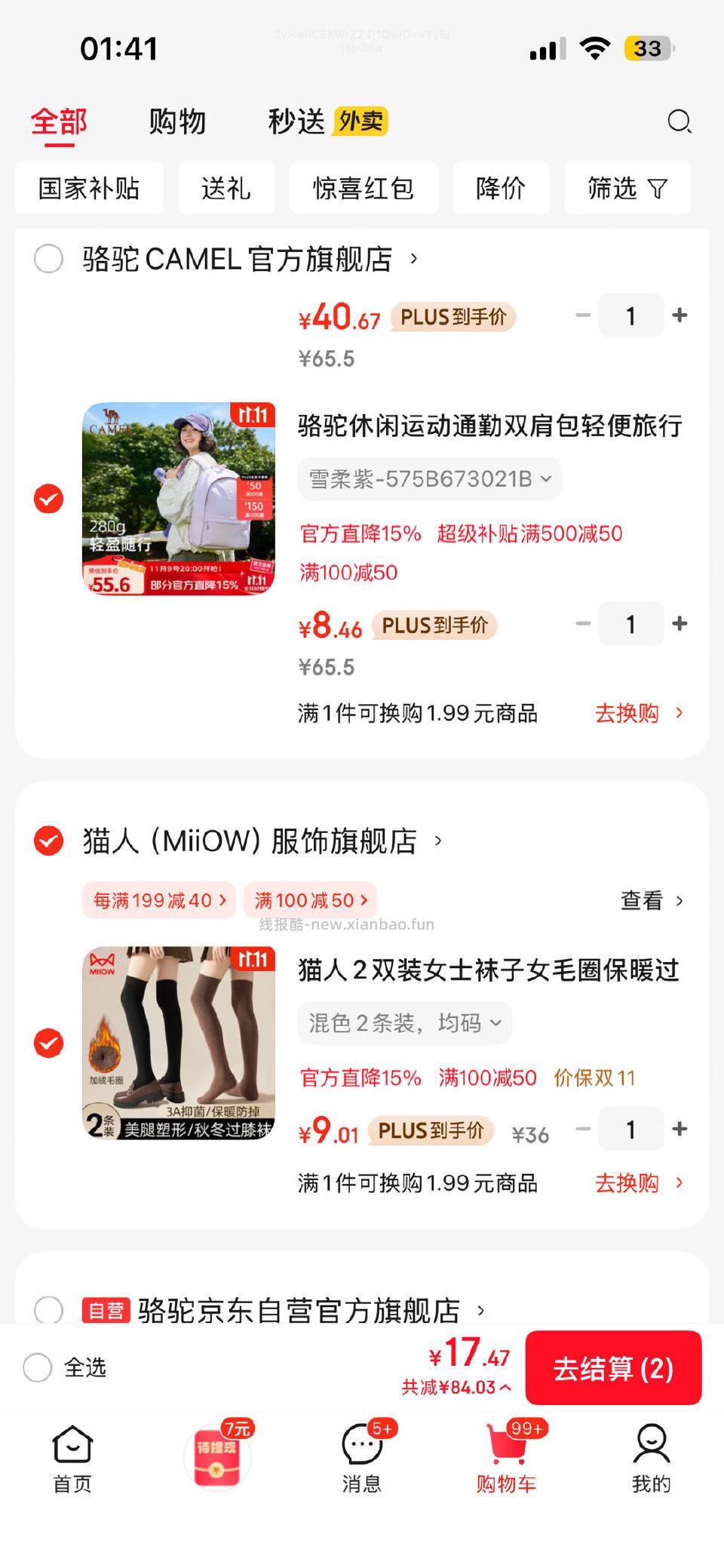724x1568 pixels.
Task: Open the 混色2条装 size dropdown
Action: [x=404, y=1022]
